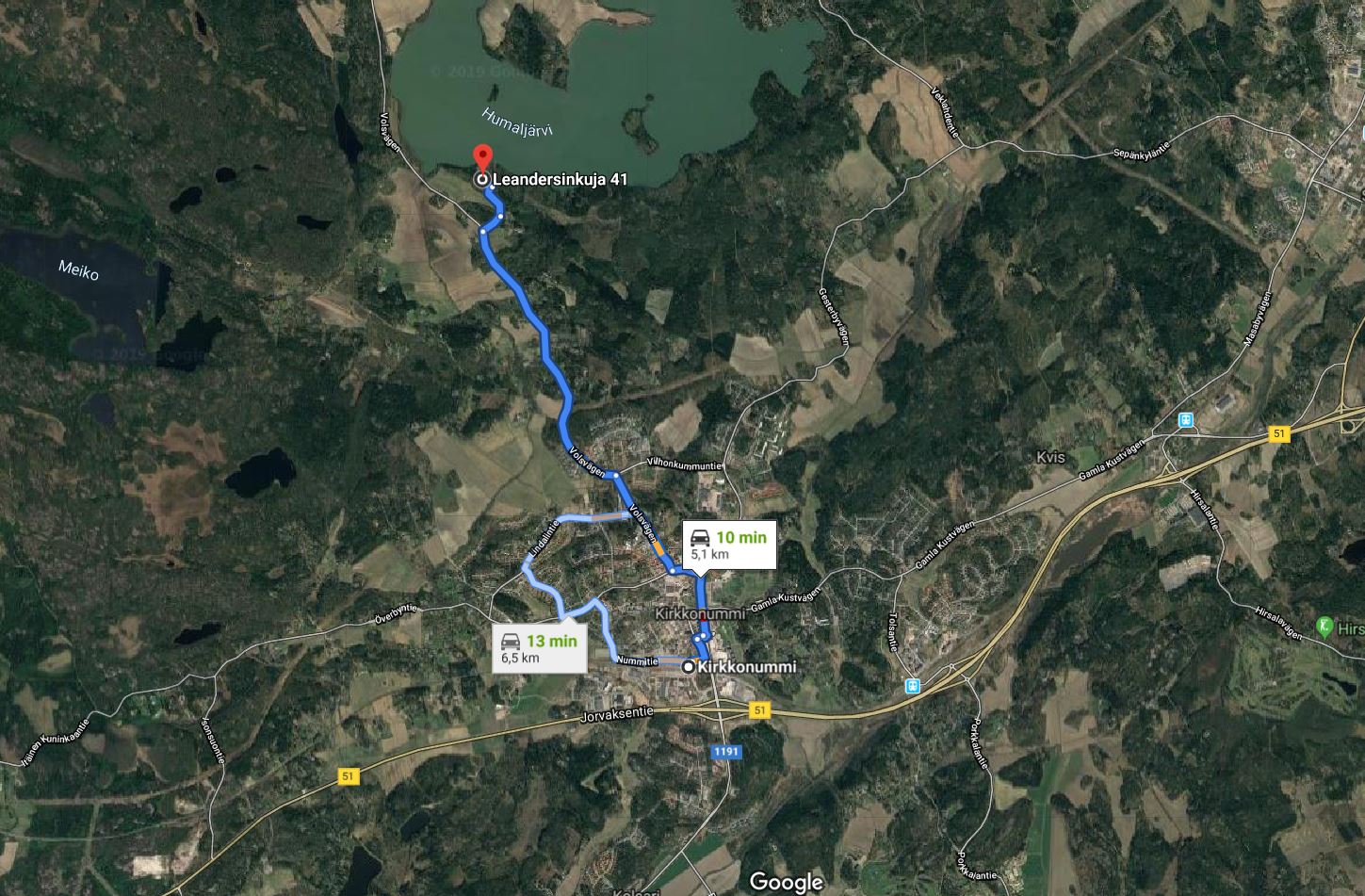1365x896 pixels.
Task: Select the 13 min alternate route label
Action: (x=539, y=648)
